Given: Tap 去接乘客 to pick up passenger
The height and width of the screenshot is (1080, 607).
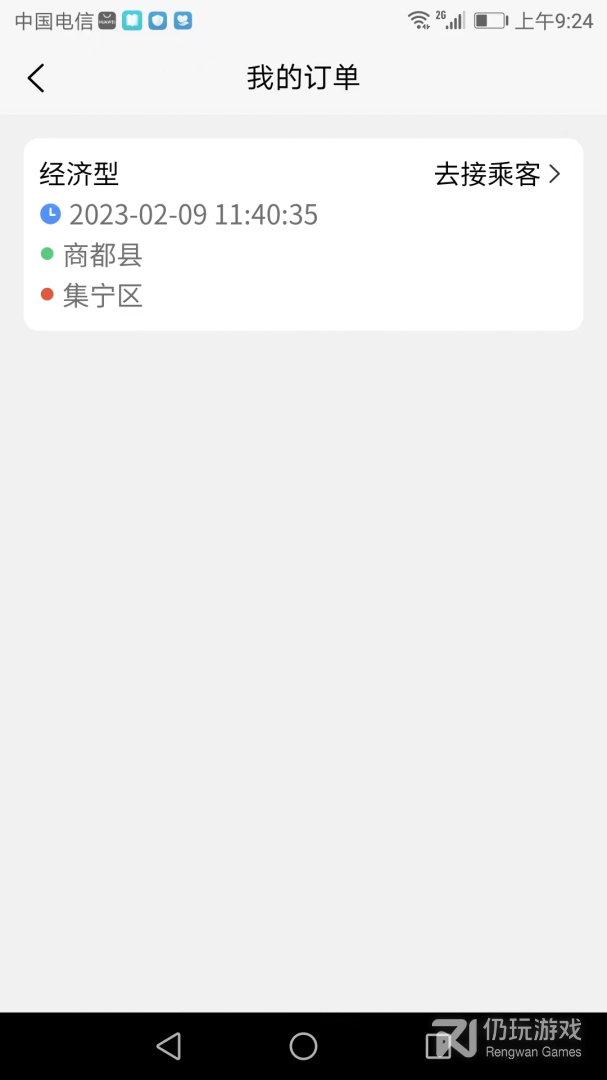Looking at the screenshot, I should tap(497, 174).
